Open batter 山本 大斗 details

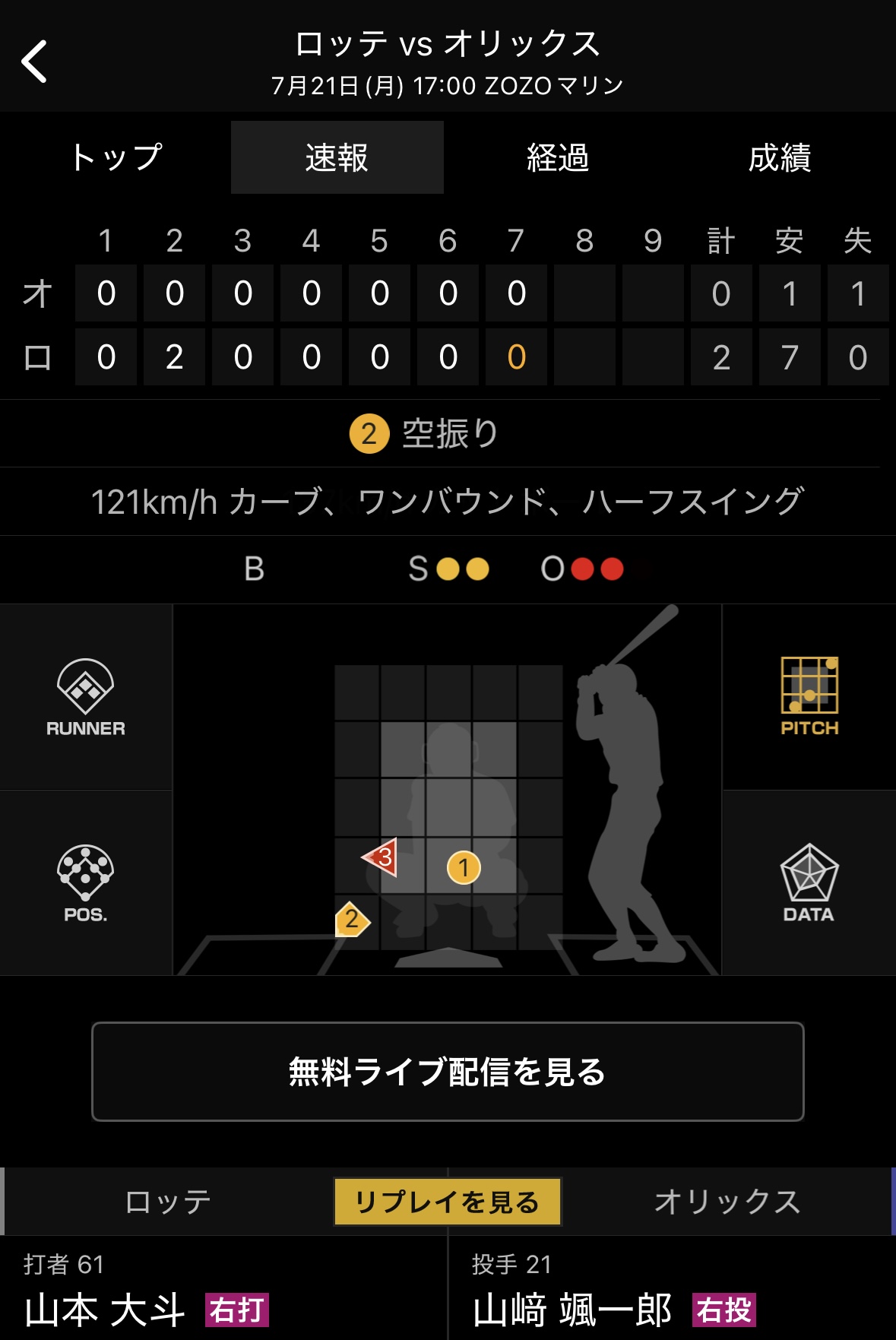[106, 1309]
